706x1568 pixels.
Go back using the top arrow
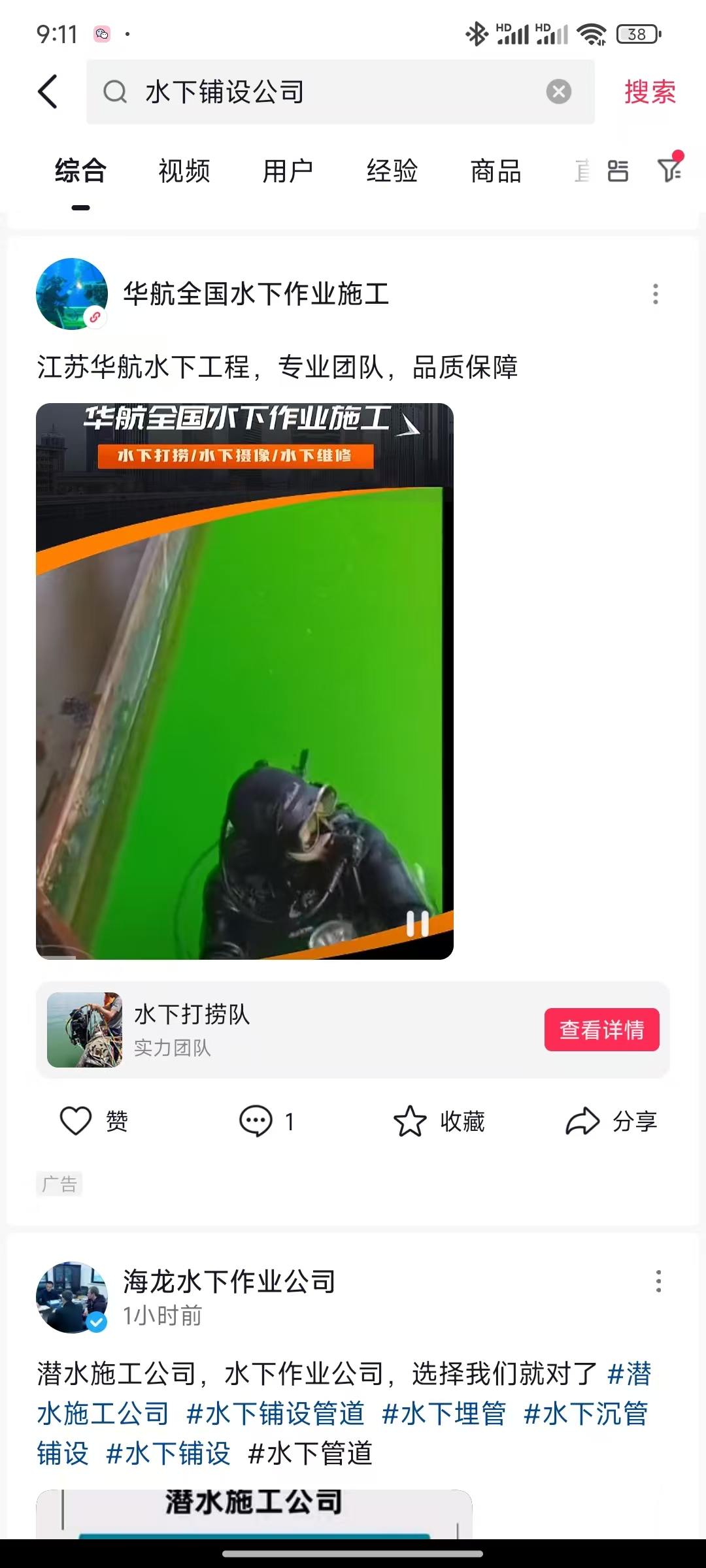pos(48,91)
